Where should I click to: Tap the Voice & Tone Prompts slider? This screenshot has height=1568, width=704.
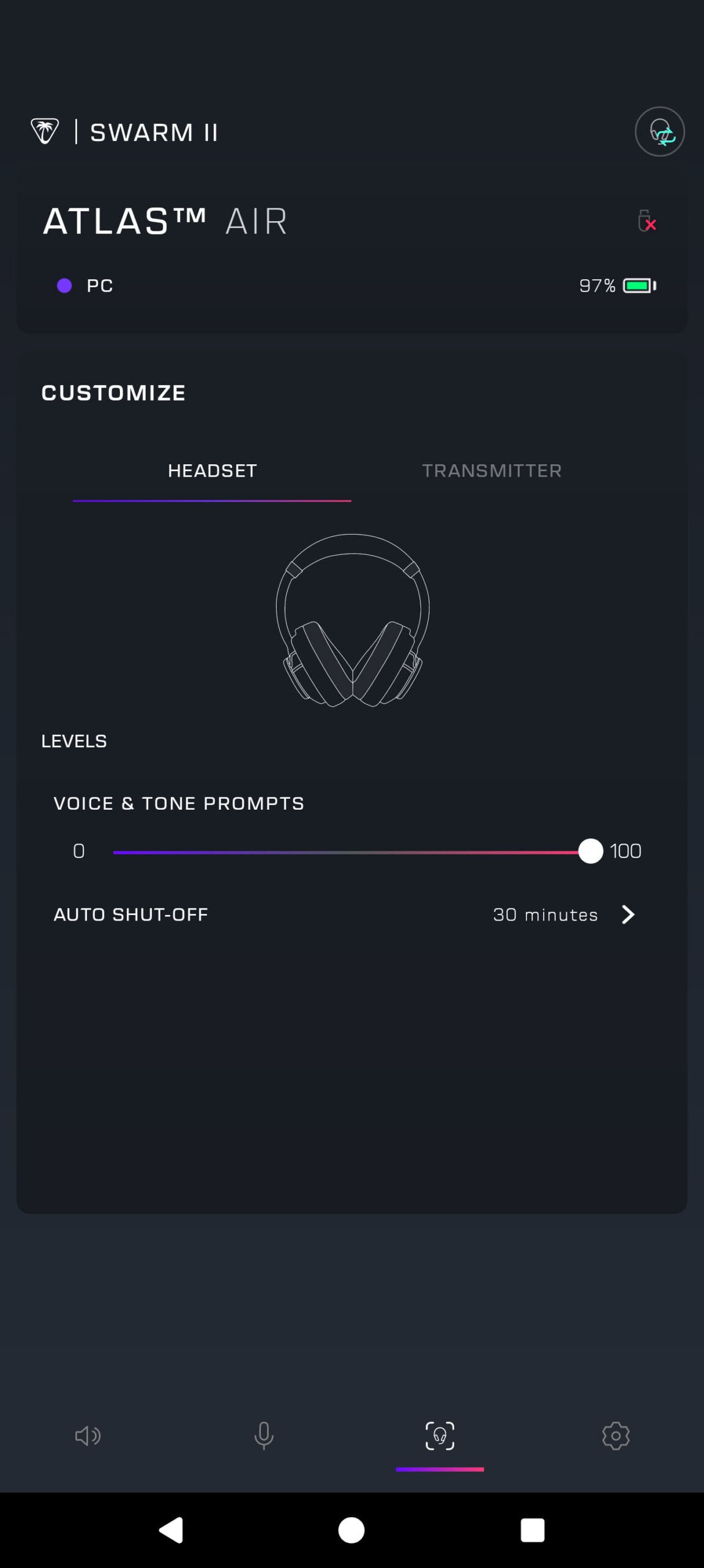coord(352,851)
